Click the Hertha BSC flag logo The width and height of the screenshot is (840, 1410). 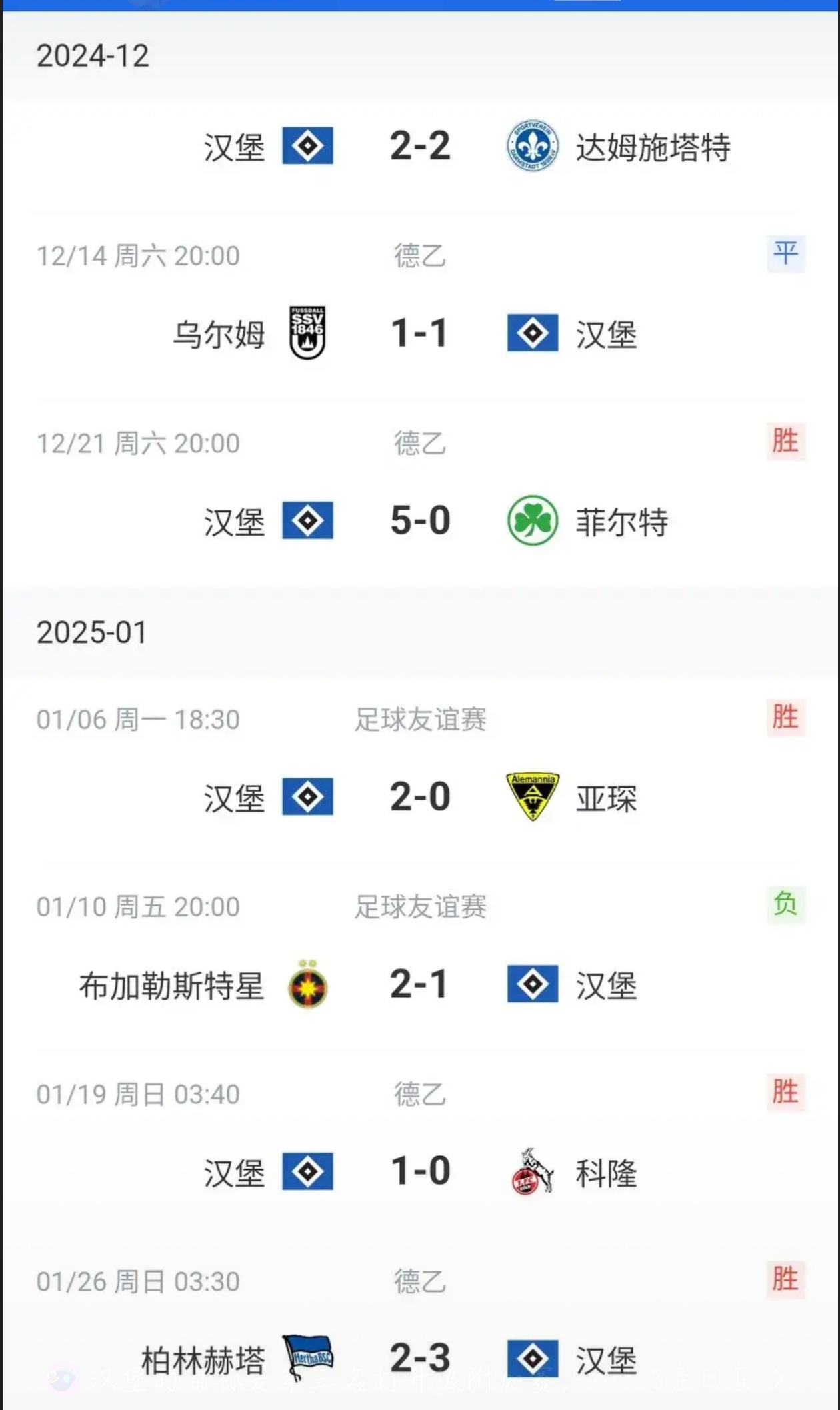(x=307, y=1355)
